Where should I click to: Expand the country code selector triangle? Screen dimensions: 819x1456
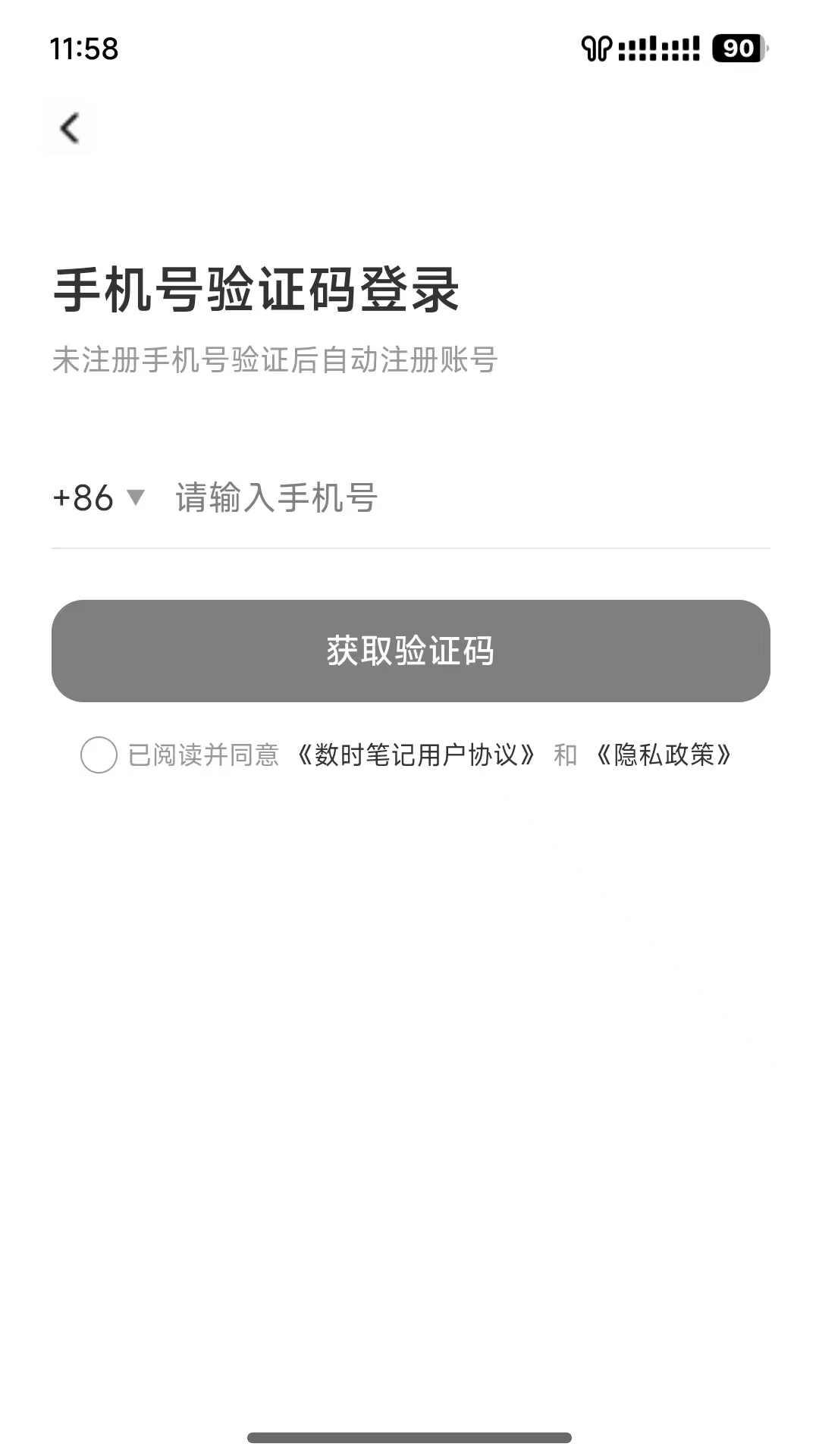coord(136,498)
